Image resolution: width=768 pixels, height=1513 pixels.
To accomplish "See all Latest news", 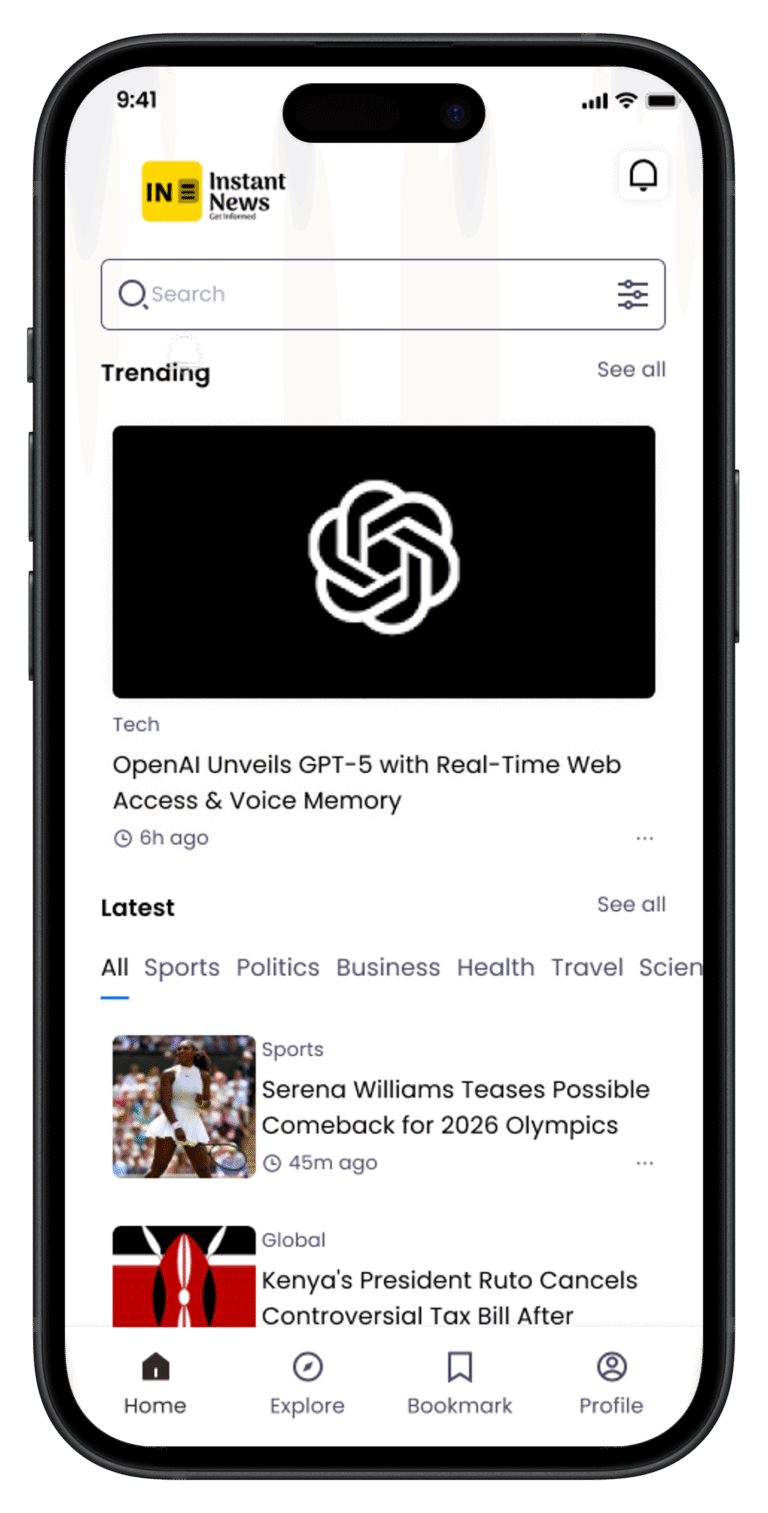I will point(631,904).
